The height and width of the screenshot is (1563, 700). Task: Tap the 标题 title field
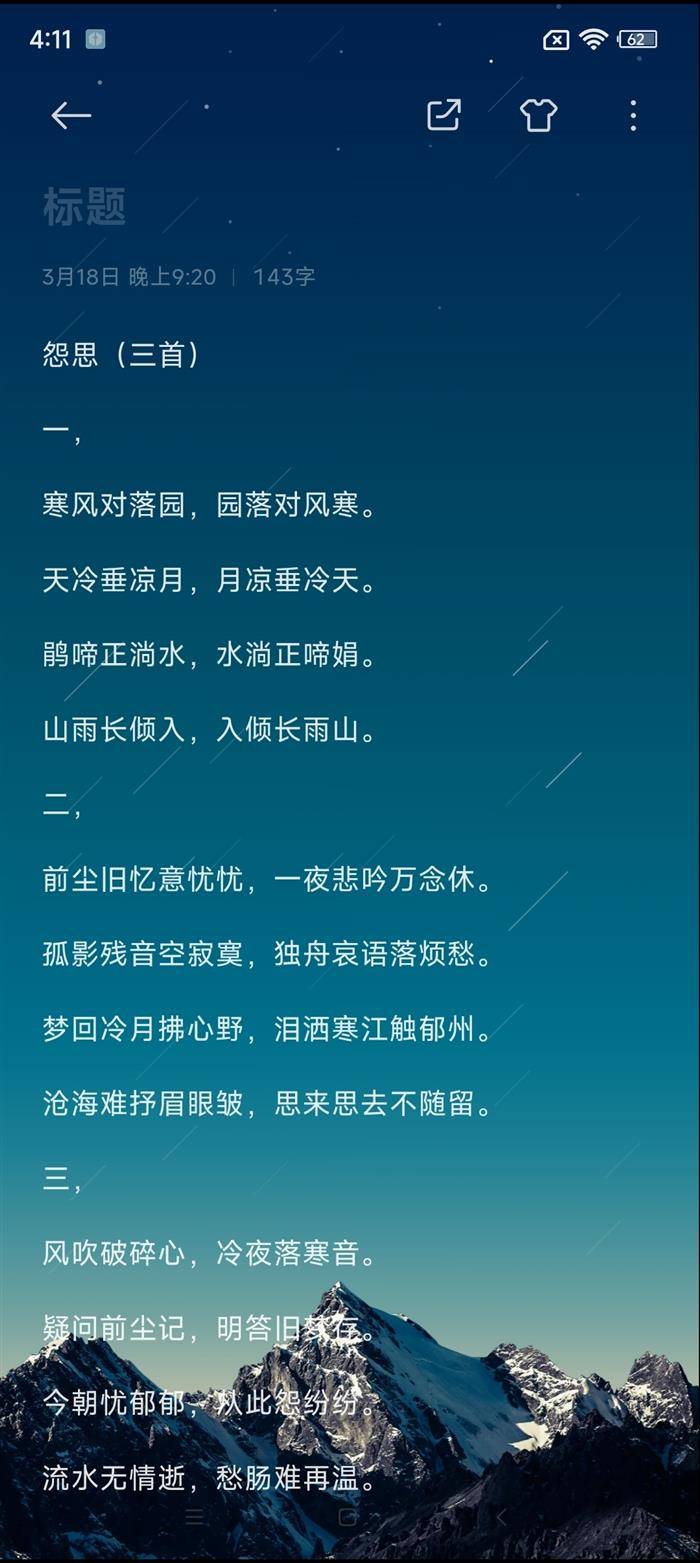tap(85, 207)
